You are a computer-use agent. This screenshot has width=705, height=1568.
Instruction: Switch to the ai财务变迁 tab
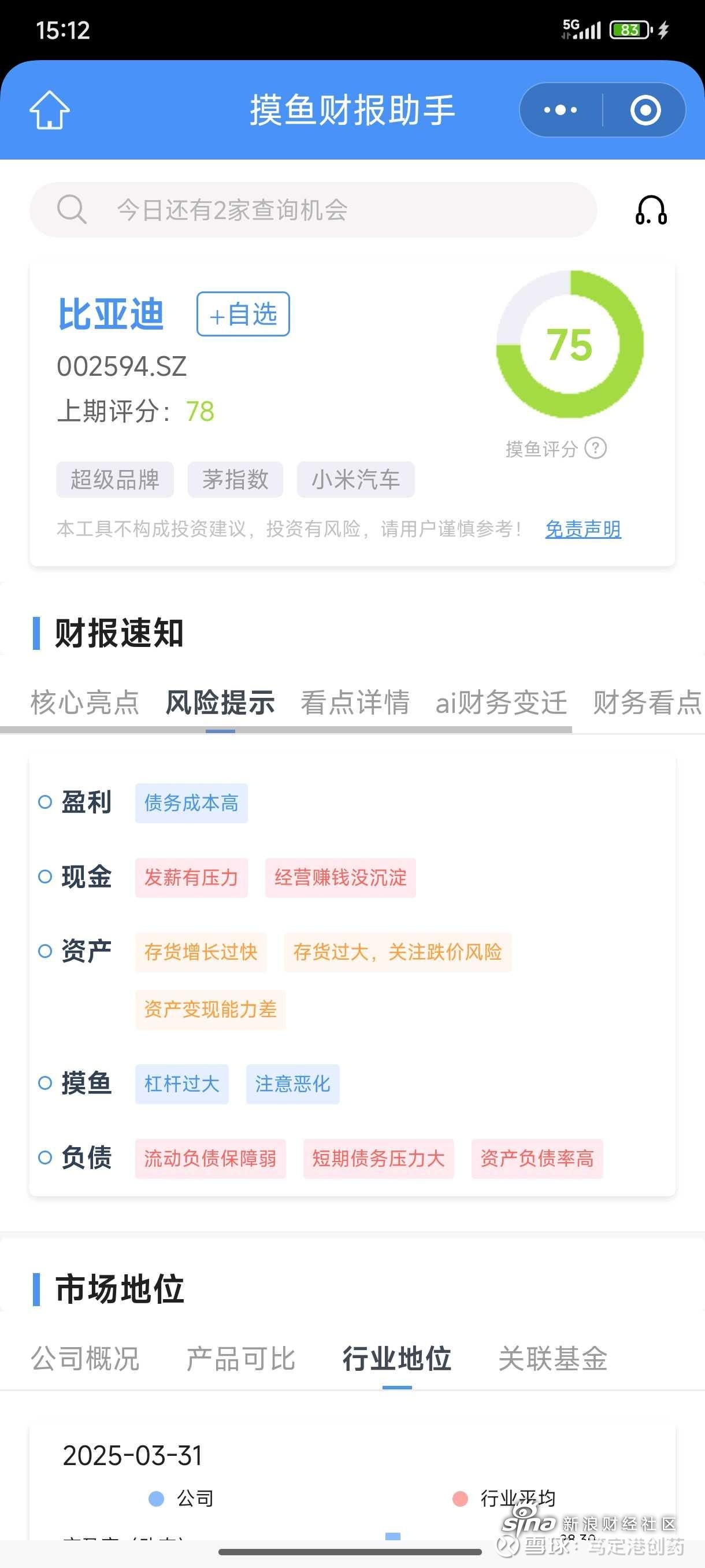[501, 702]
